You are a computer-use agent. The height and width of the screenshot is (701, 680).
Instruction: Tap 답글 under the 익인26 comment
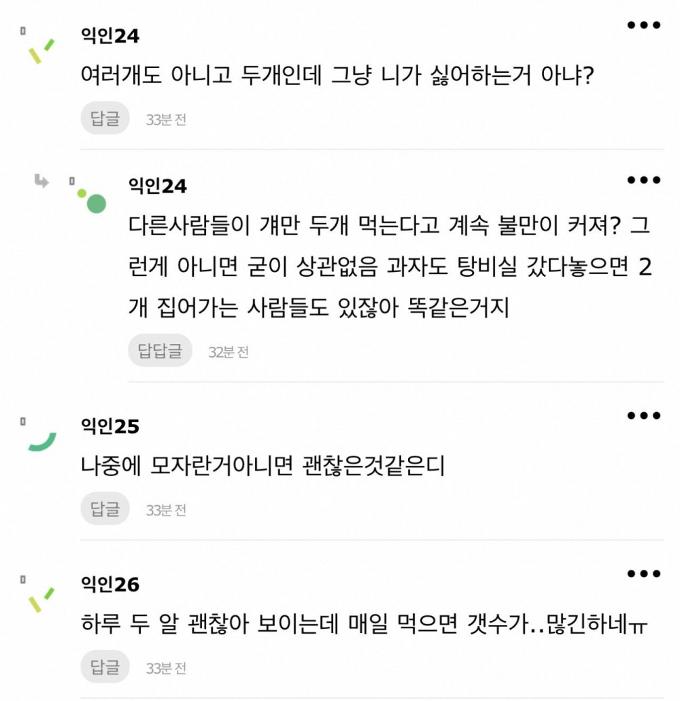[105, 667]
